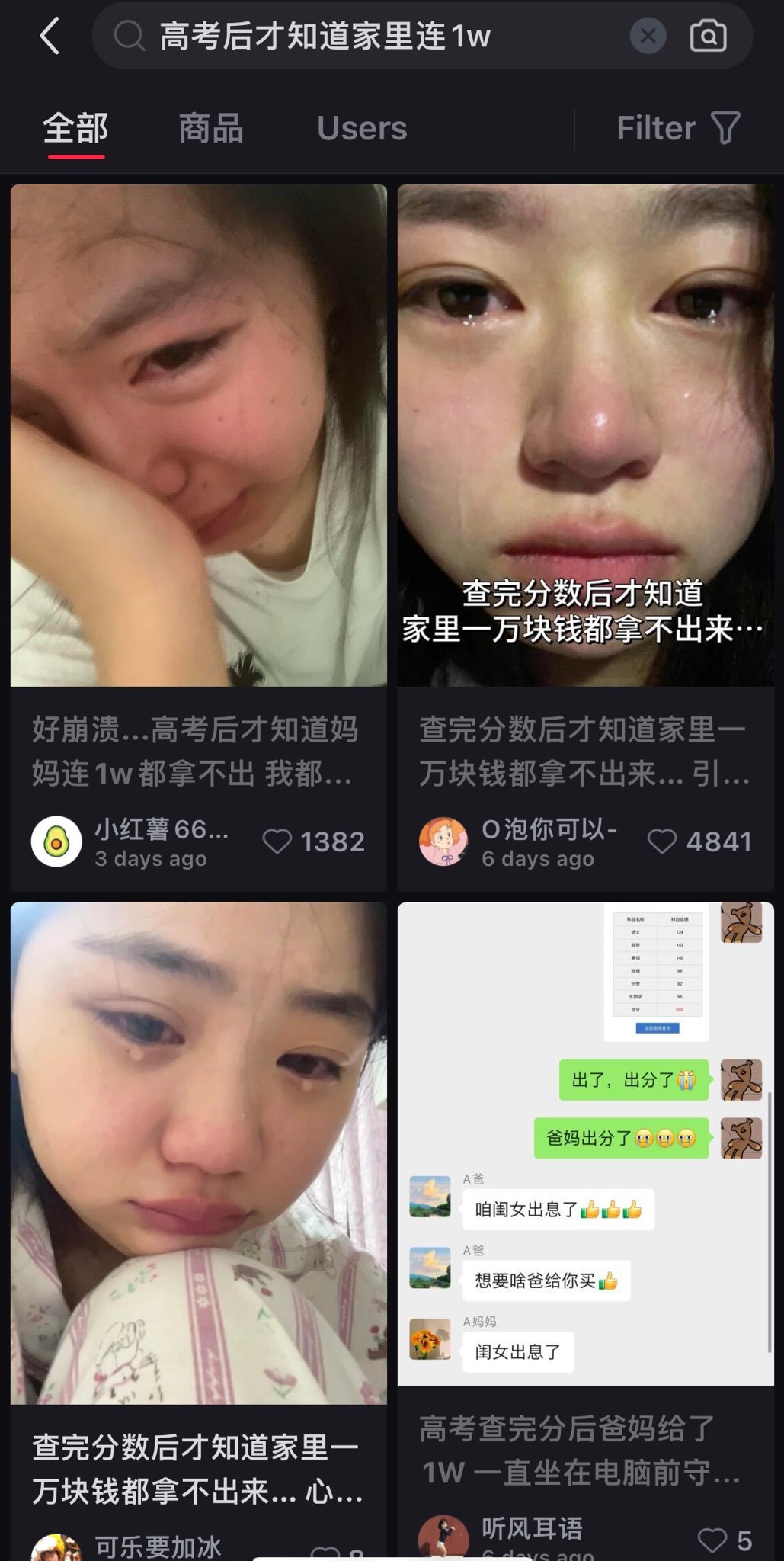Like the post with 4841 likes
784x1561 pixels.
661,841
